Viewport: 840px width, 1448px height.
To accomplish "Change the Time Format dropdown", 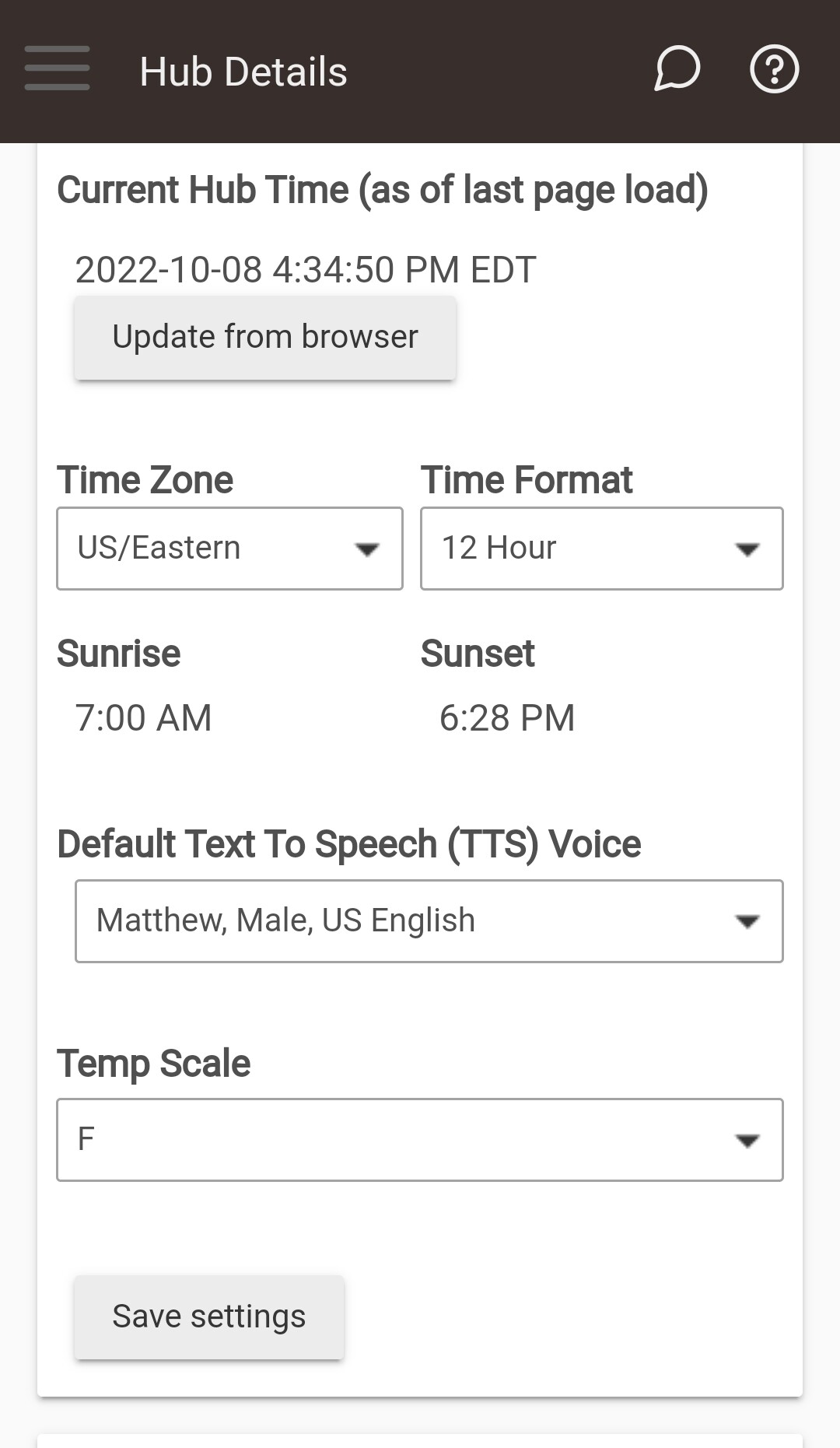I will pos(601,549).
